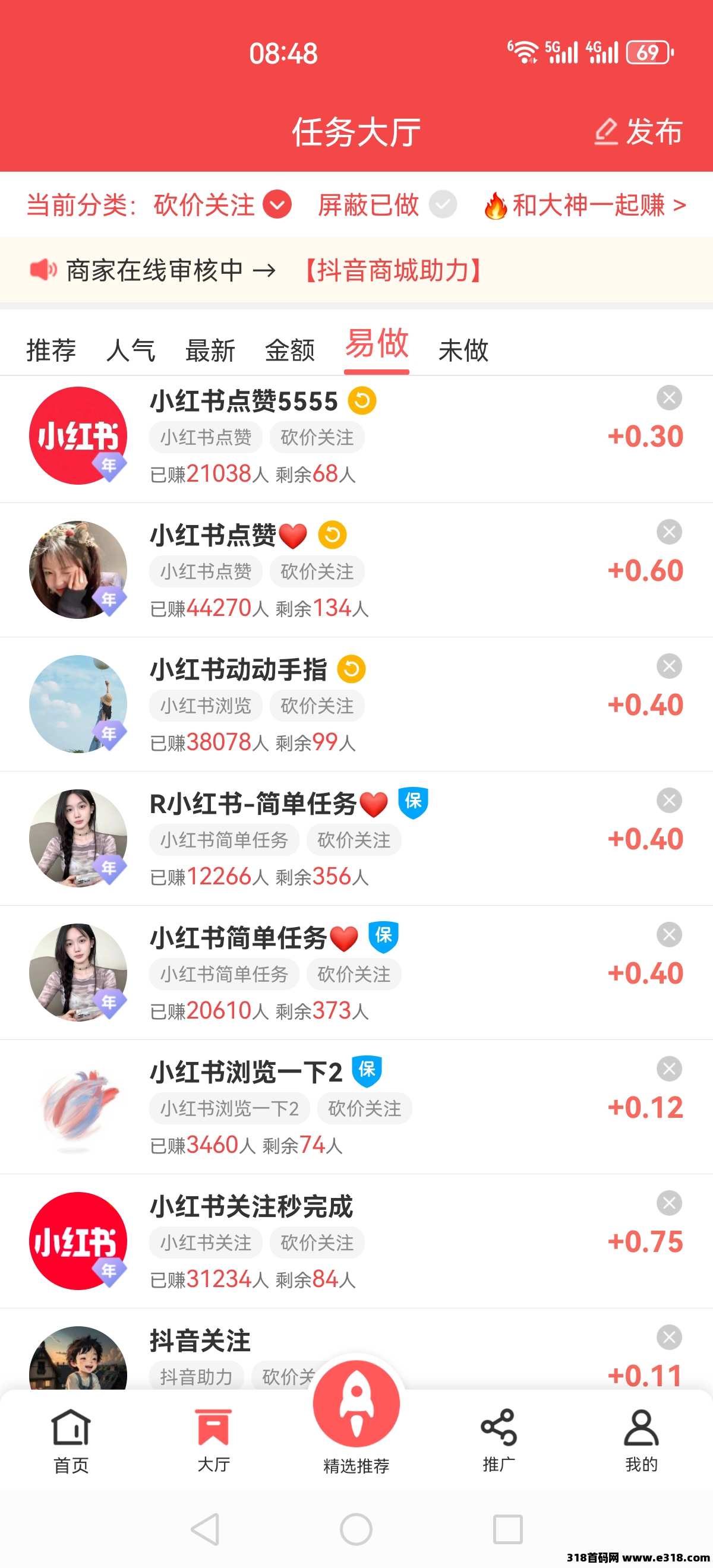Hide the R小红书-简单任务 task

(x=668, y=801)
